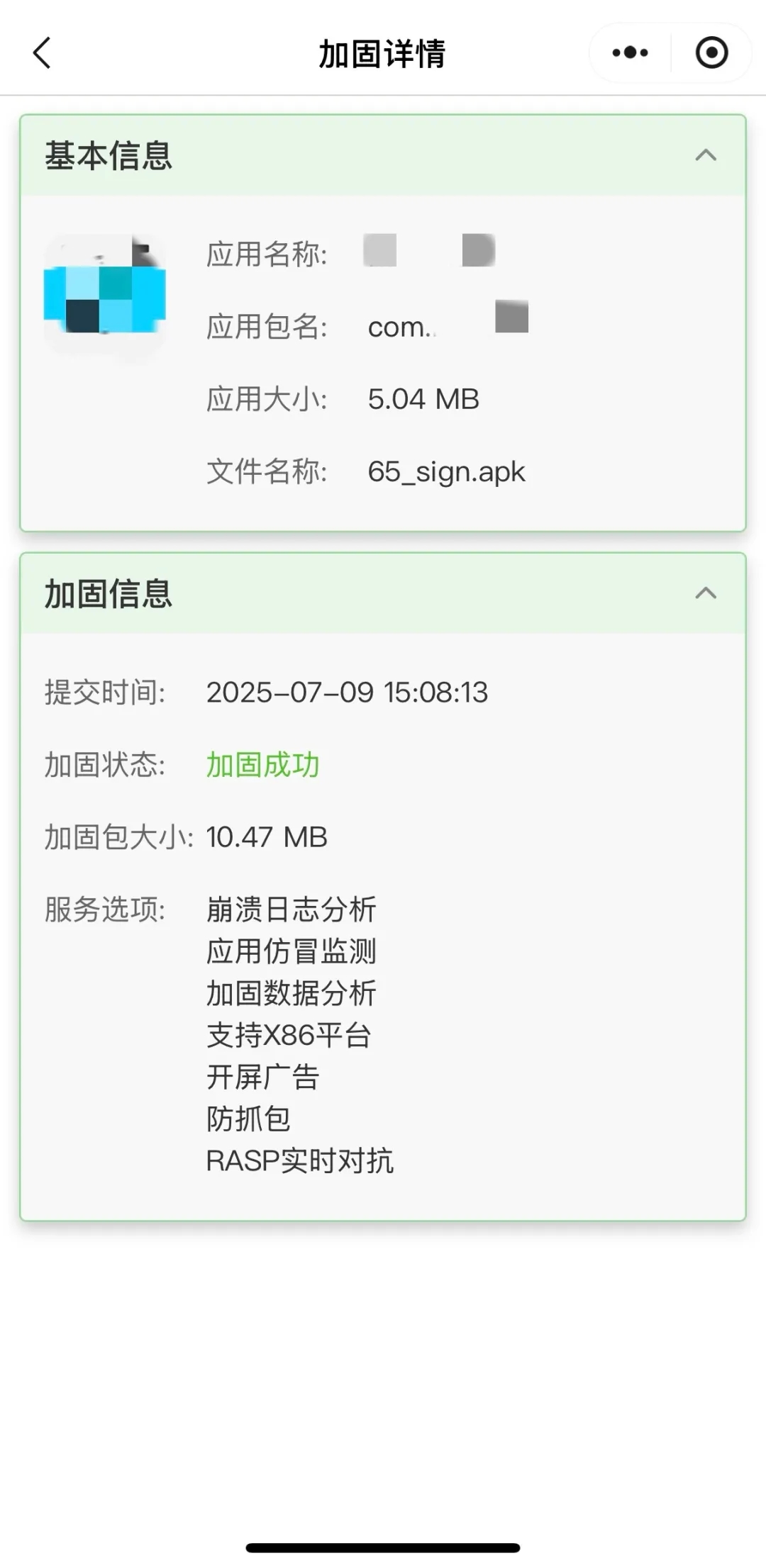
Task: Click the 加固包大小 10.47 MB value
Action: pyautogui.click(x=266, y=837)
